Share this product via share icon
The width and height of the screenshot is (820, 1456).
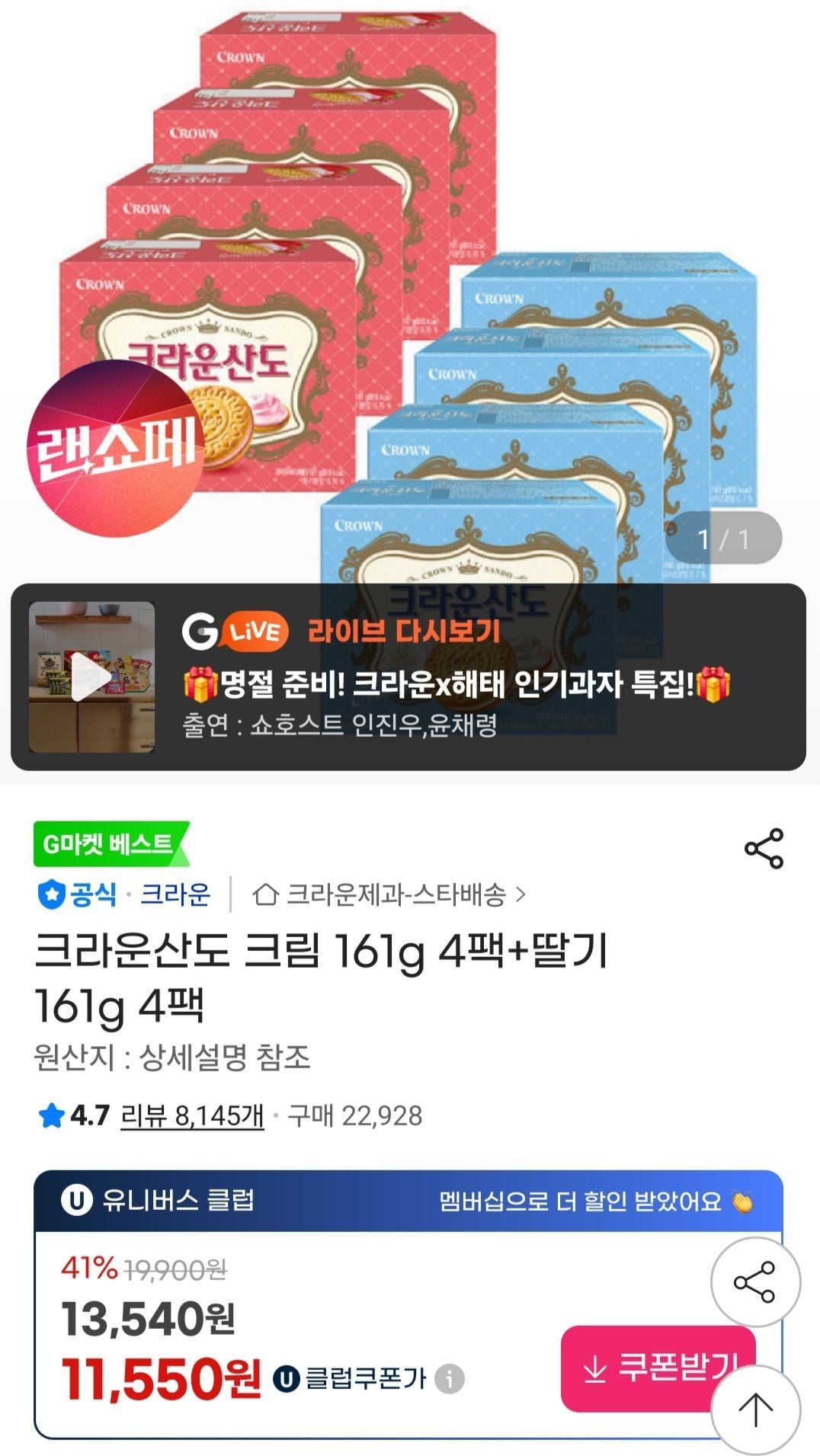coord(764,848)
